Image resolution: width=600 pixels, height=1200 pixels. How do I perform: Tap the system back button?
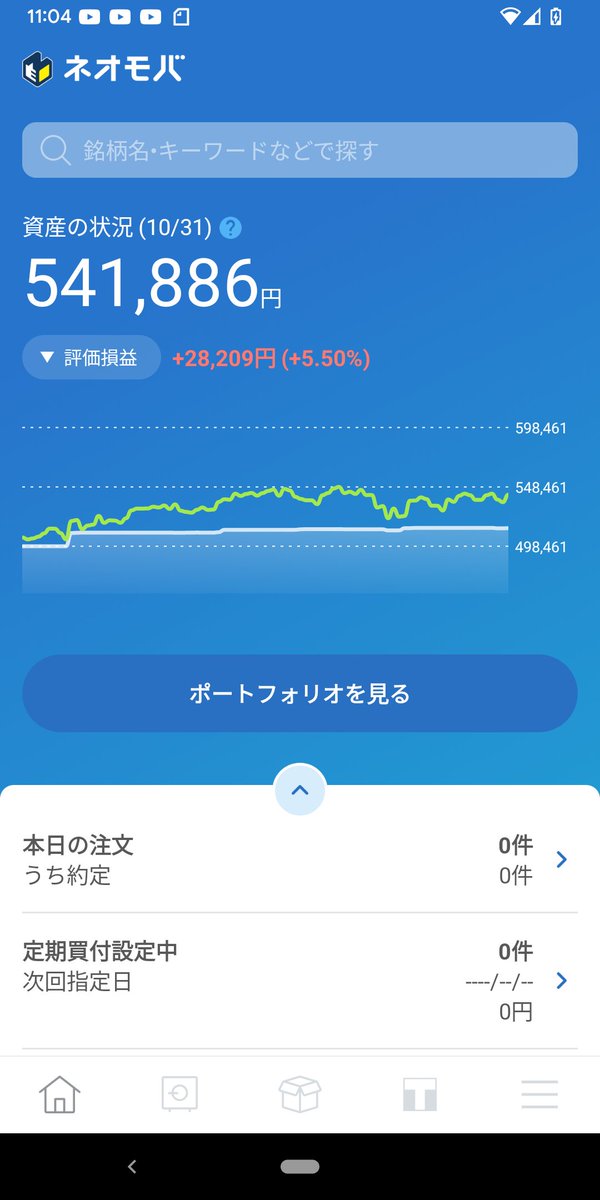coord(132,1166)
